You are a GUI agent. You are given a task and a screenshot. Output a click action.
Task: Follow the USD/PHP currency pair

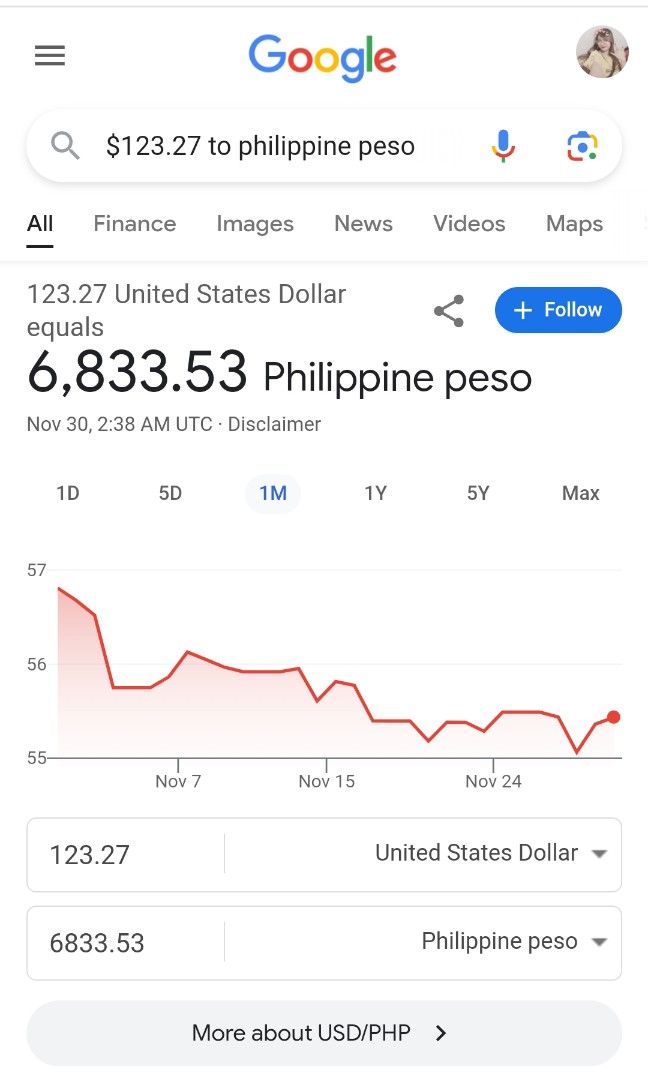point(558,310)
